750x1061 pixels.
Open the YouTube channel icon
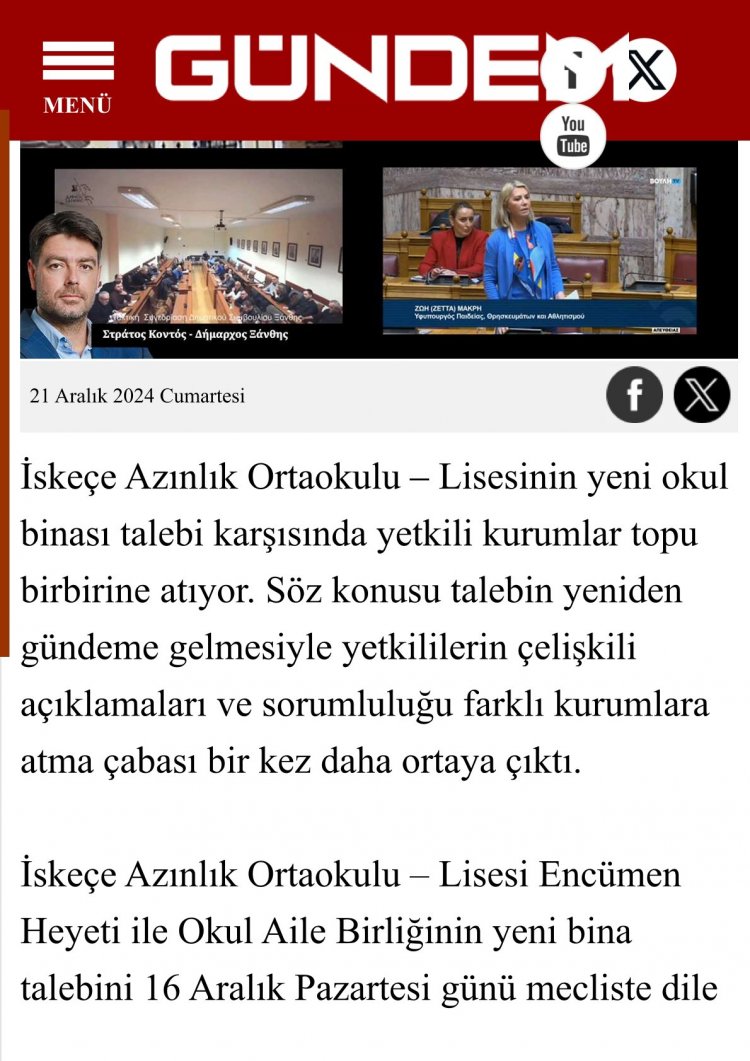pyautogui.click(x=573, y=135)
